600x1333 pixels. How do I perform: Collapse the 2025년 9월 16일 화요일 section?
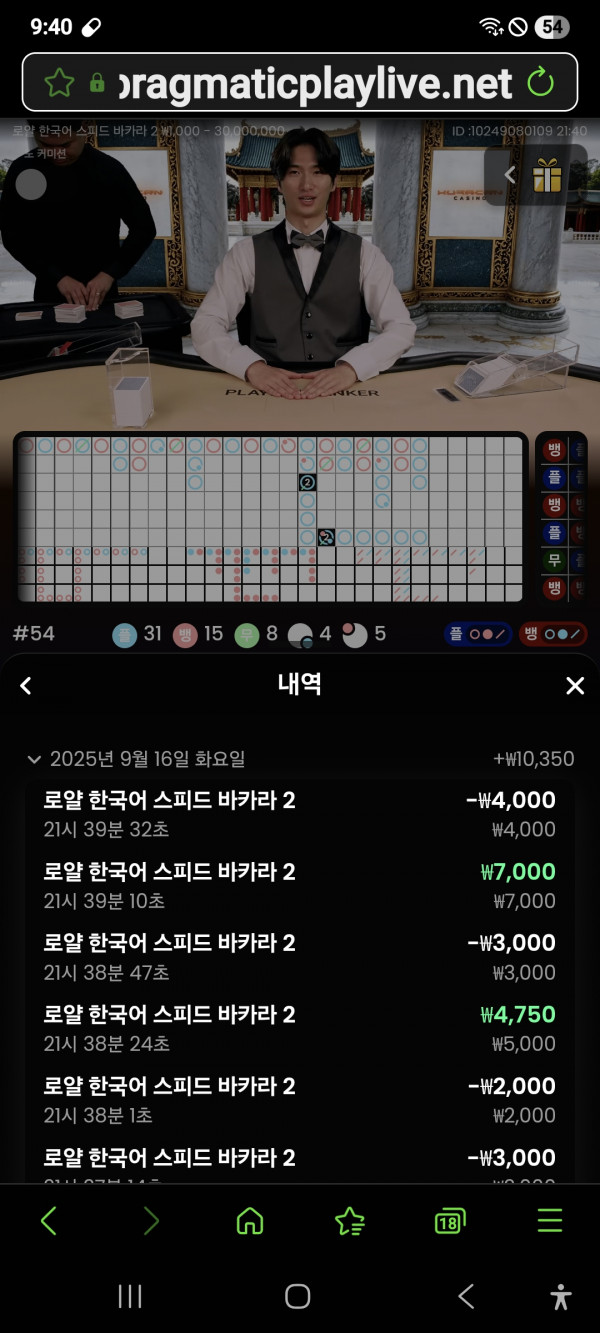(35, 759)
